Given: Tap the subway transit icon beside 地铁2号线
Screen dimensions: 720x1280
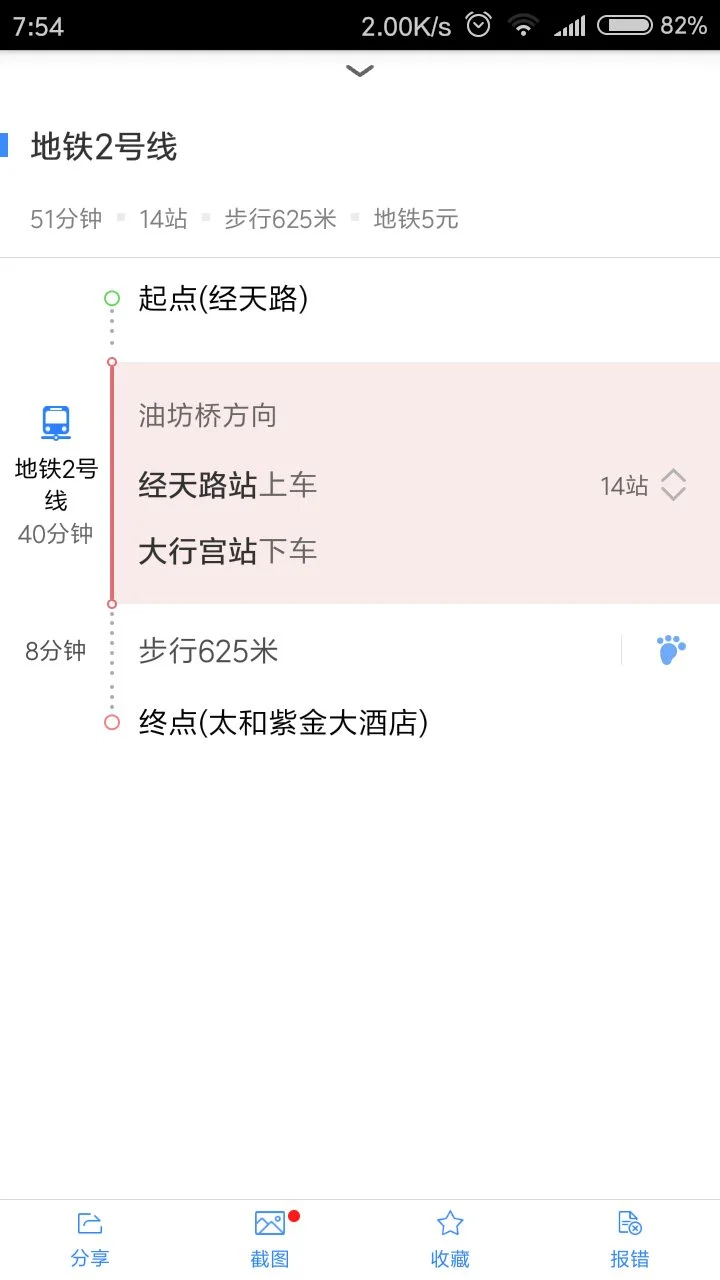Looking at the screenshot, I should (x=55, y=422).
